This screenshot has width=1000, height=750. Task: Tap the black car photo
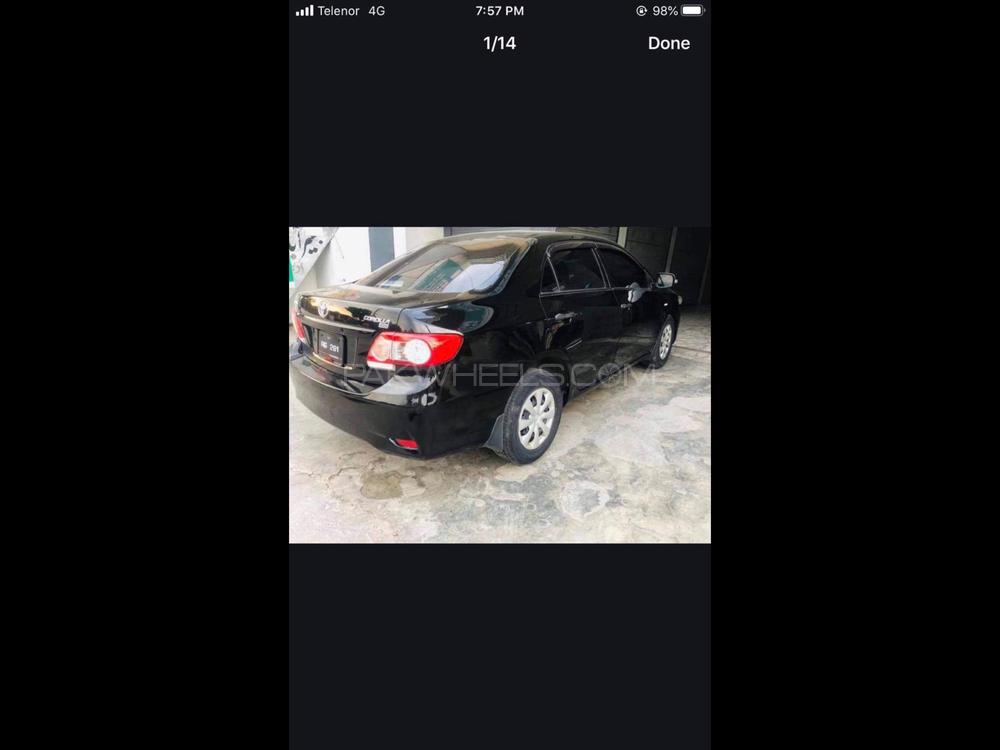pos(499,385)
